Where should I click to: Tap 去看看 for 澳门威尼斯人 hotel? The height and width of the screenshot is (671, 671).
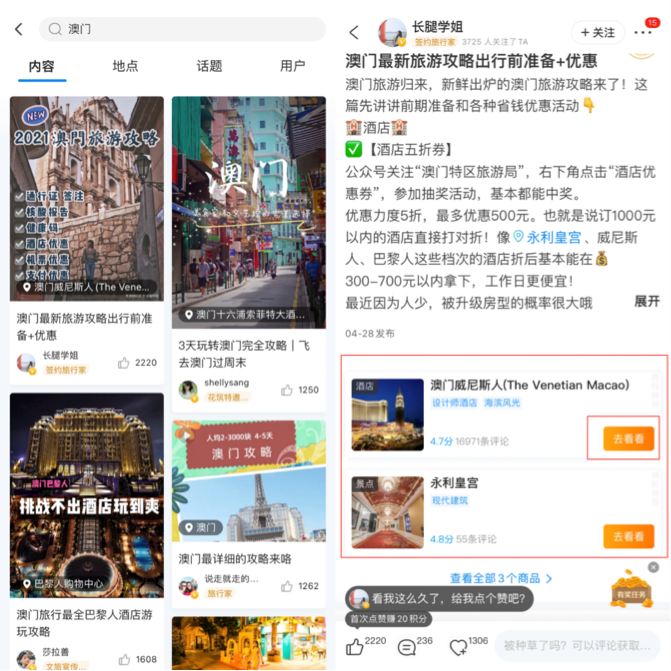click(x=628, y=439)
